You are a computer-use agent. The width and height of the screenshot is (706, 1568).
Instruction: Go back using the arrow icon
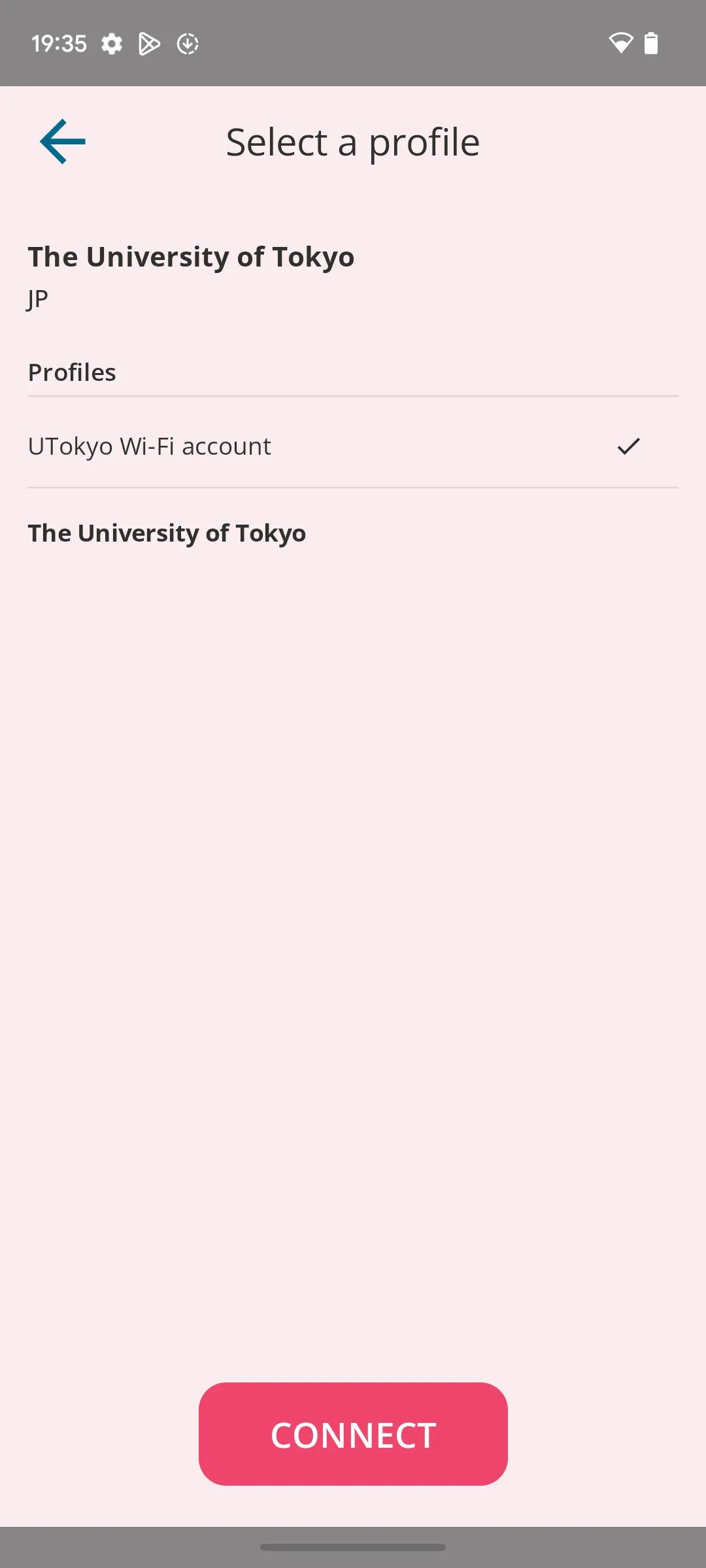tap(63, 141)
